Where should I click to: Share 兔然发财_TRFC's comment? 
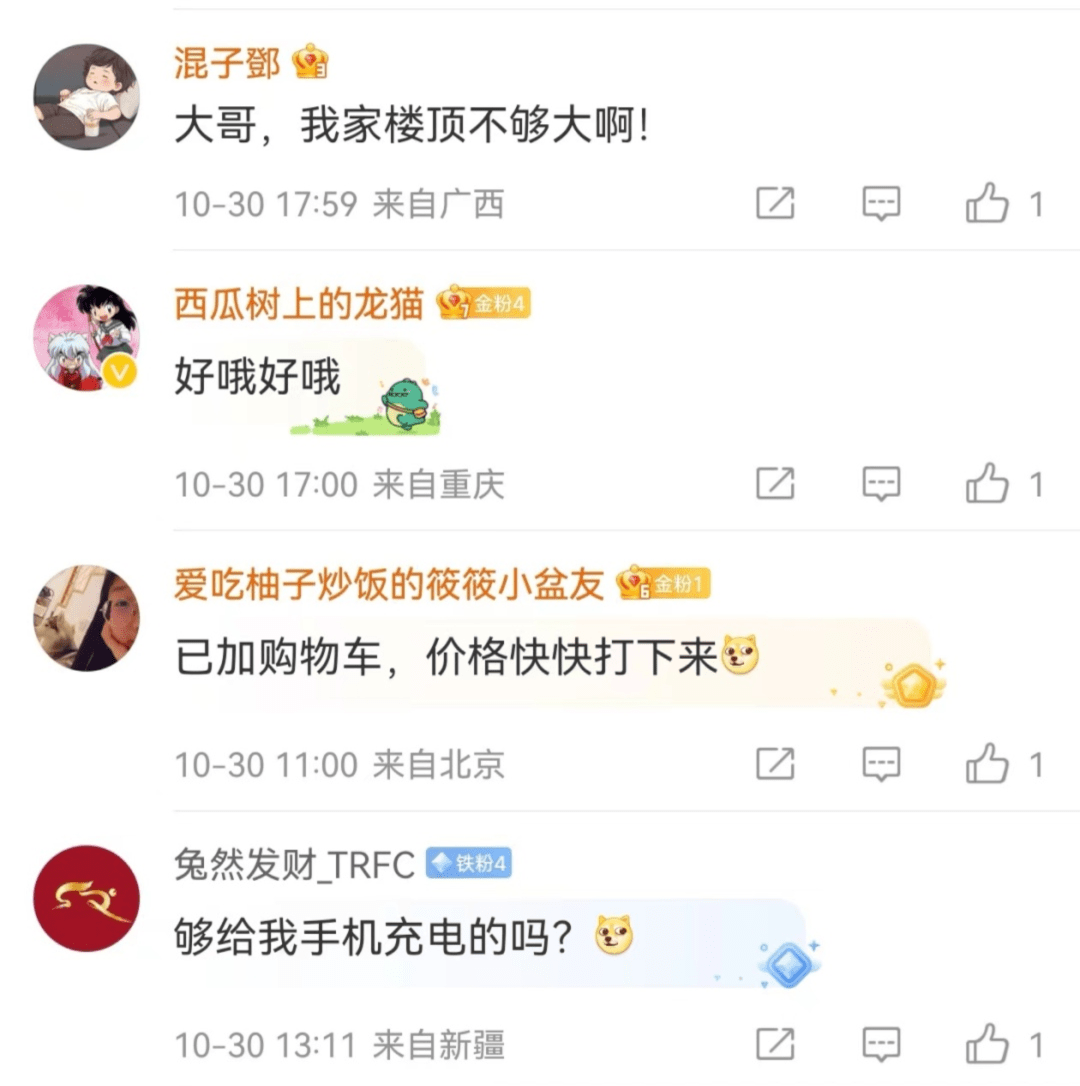click(x=775, y=1045)
